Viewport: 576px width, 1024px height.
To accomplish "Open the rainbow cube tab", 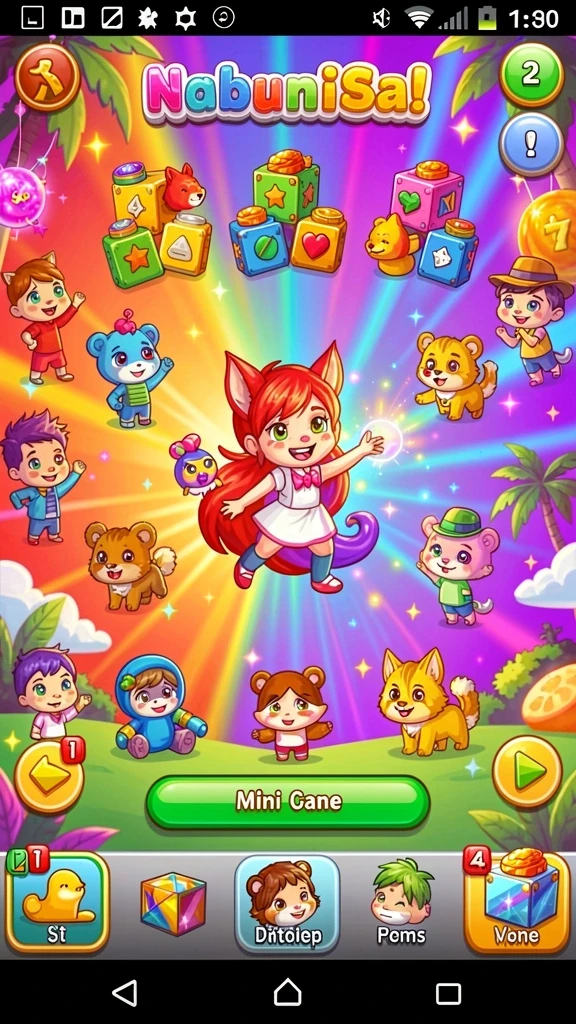I will click(173, 904).
